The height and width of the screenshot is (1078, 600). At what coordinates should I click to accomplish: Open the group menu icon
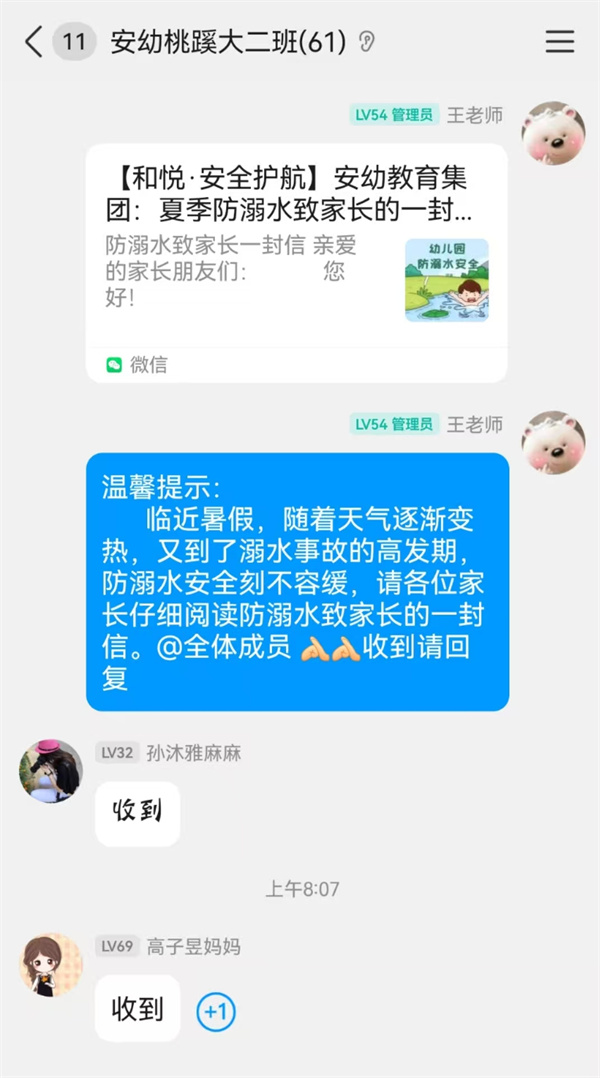[x=559, y=42]
